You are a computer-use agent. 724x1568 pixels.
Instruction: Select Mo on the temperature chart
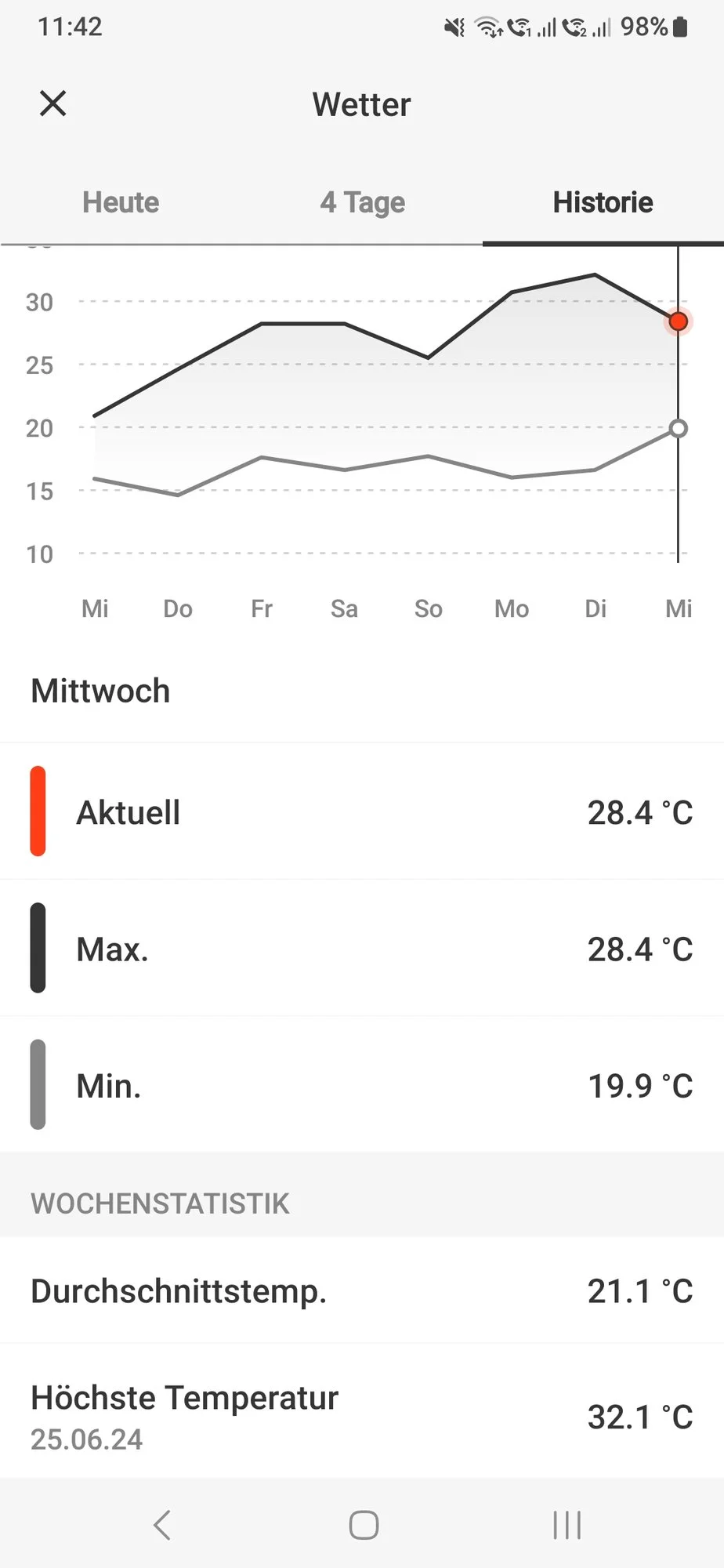(x=512, y=608)
